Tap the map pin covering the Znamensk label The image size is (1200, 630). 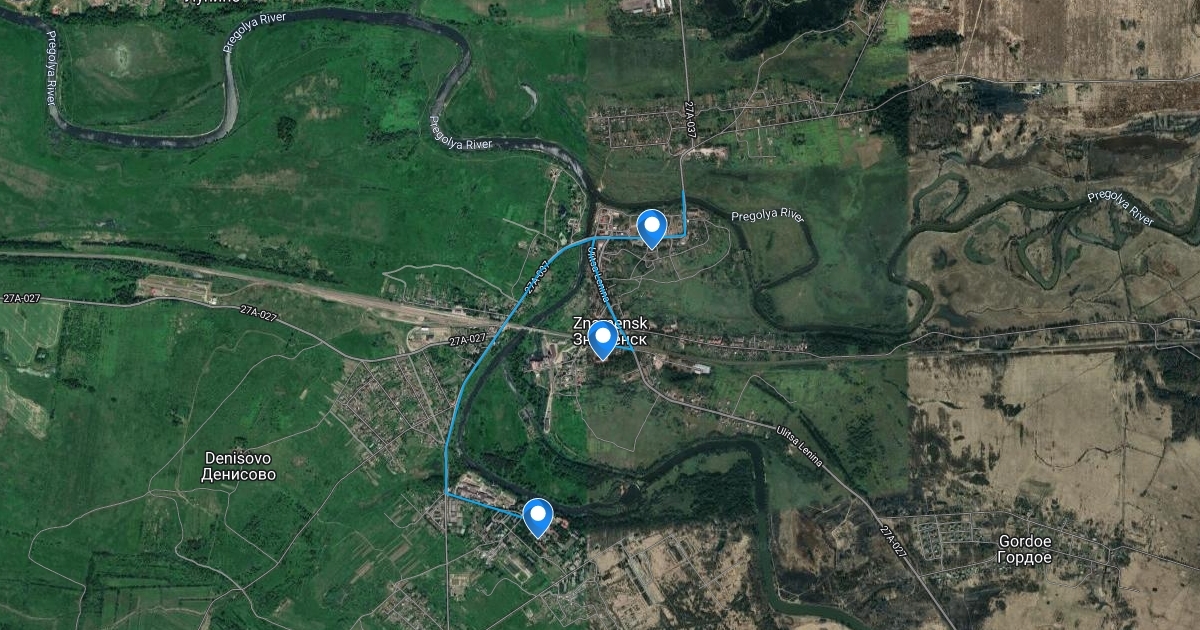tap(602, 338)
